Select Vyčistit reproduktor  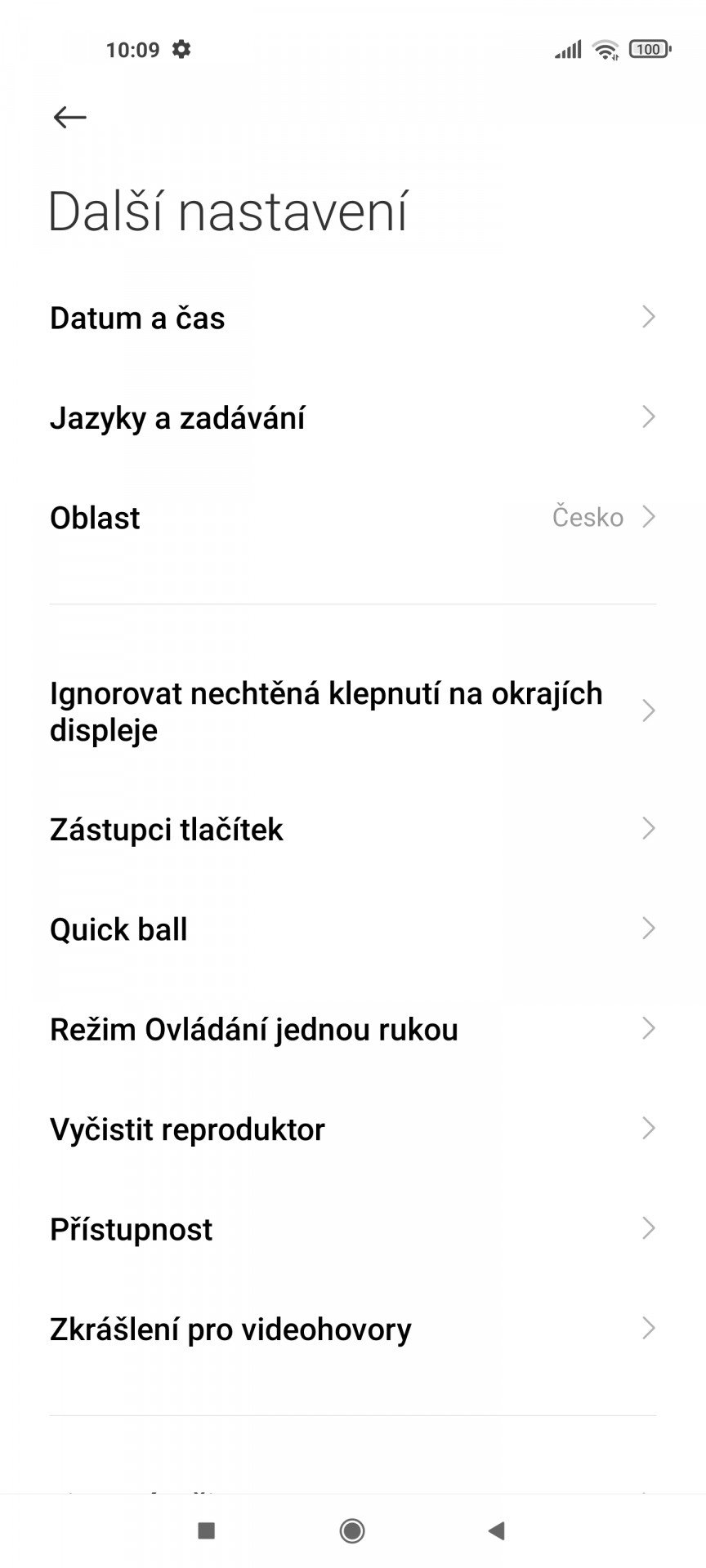pos(353,1129)
